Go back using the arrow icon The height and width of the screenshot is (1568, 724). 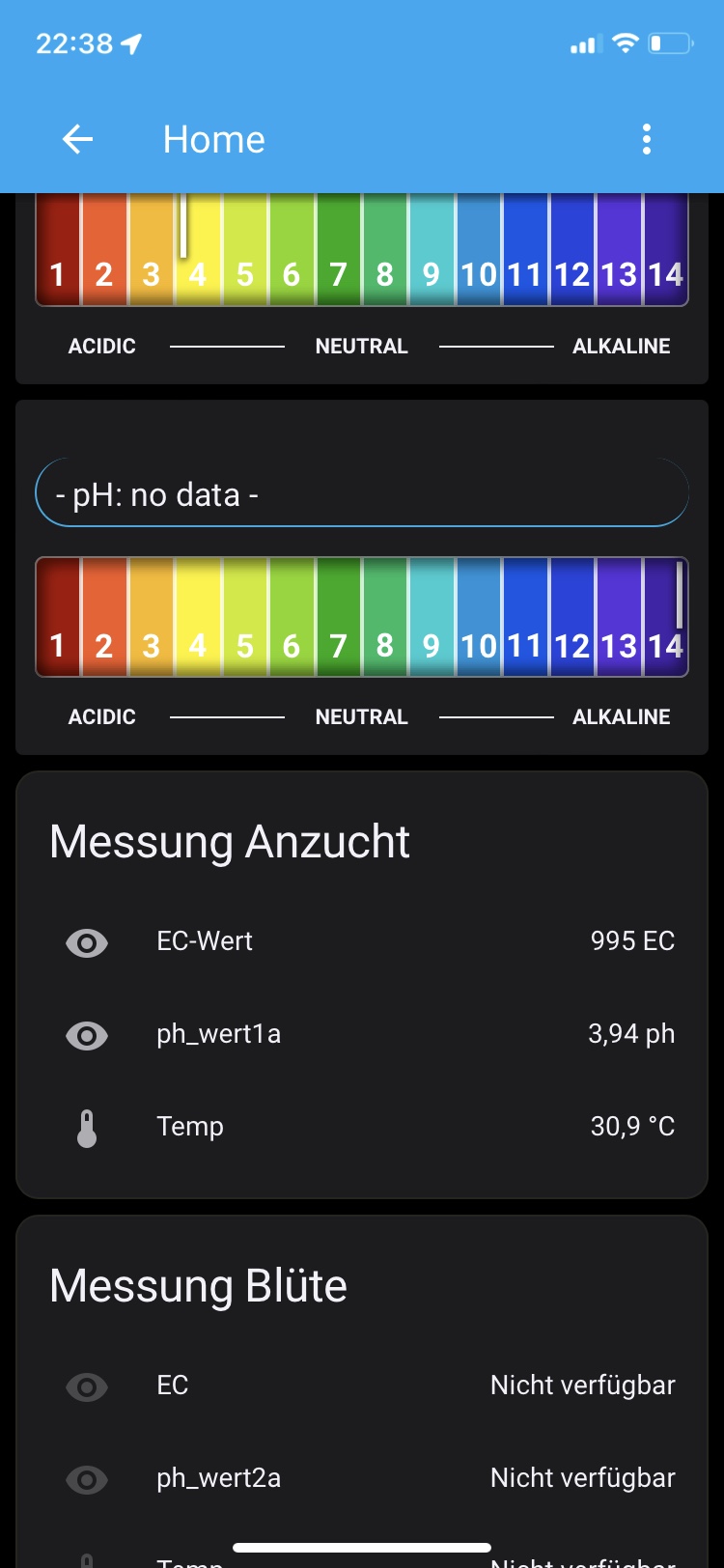click(78, 140)
